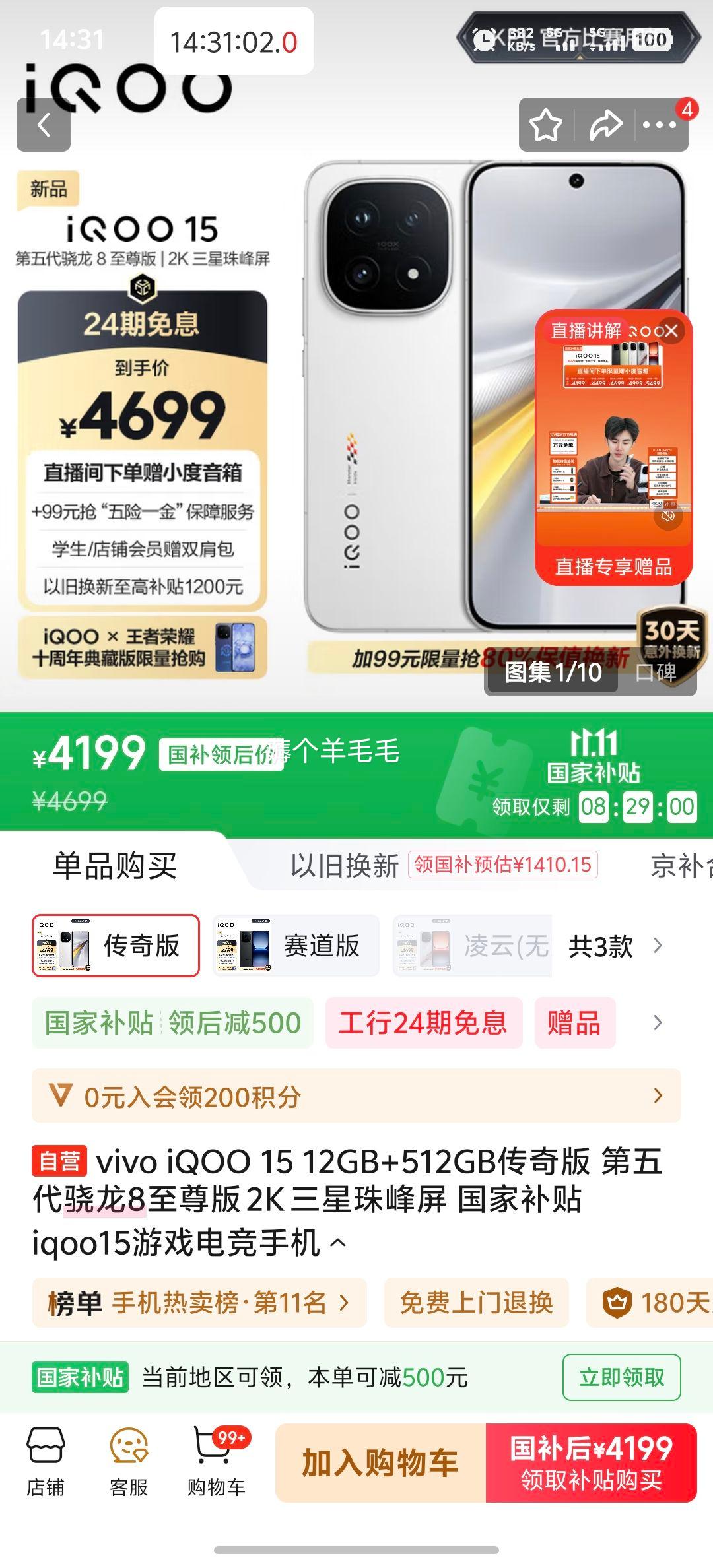Tap the 图集 1/10 gallery indicator
The image size is (713, 1568).
click(x=555, y=672)
